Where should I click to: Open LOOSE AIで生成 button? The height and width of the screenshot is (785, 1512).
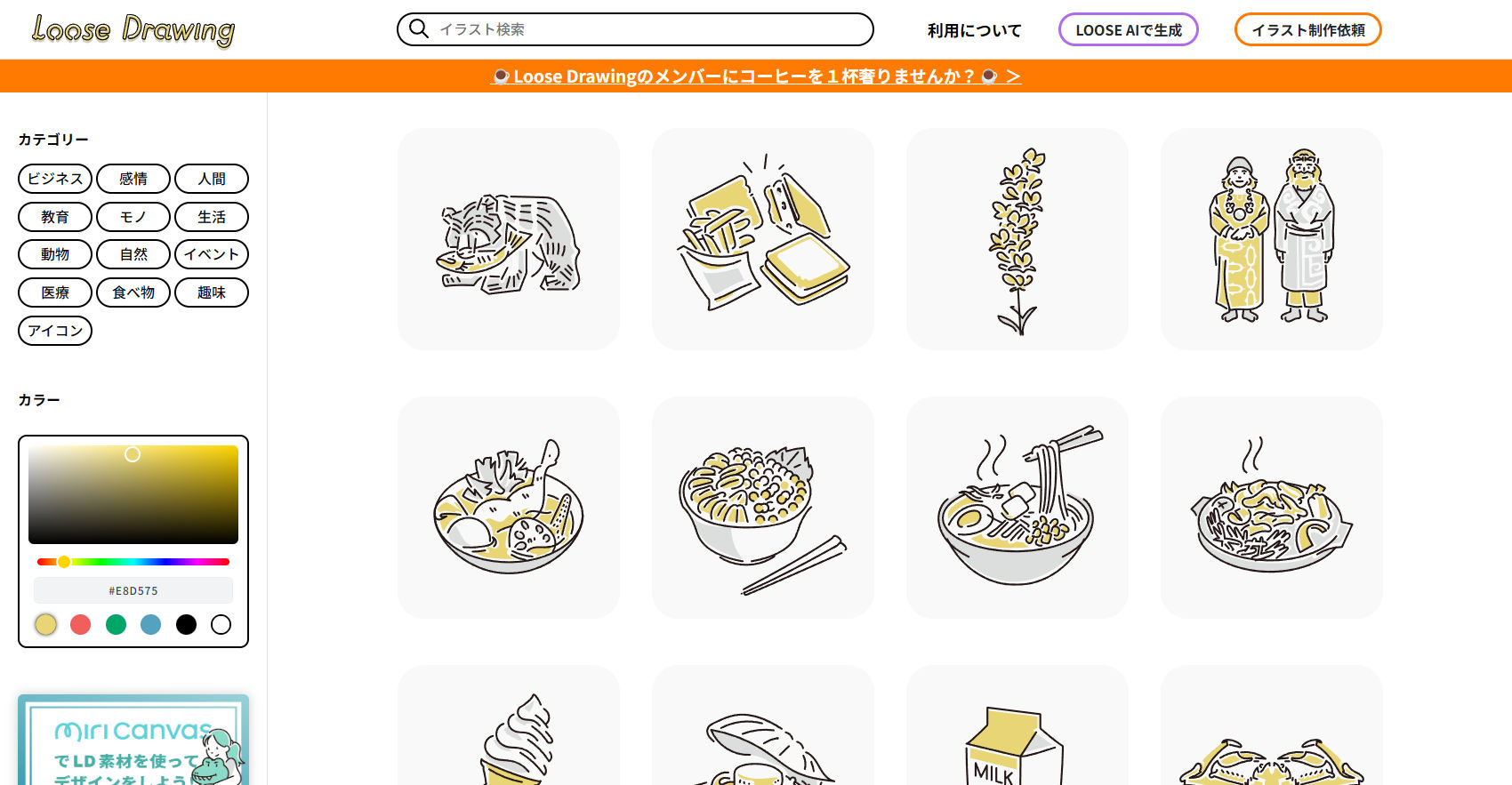click(1128, 30)
